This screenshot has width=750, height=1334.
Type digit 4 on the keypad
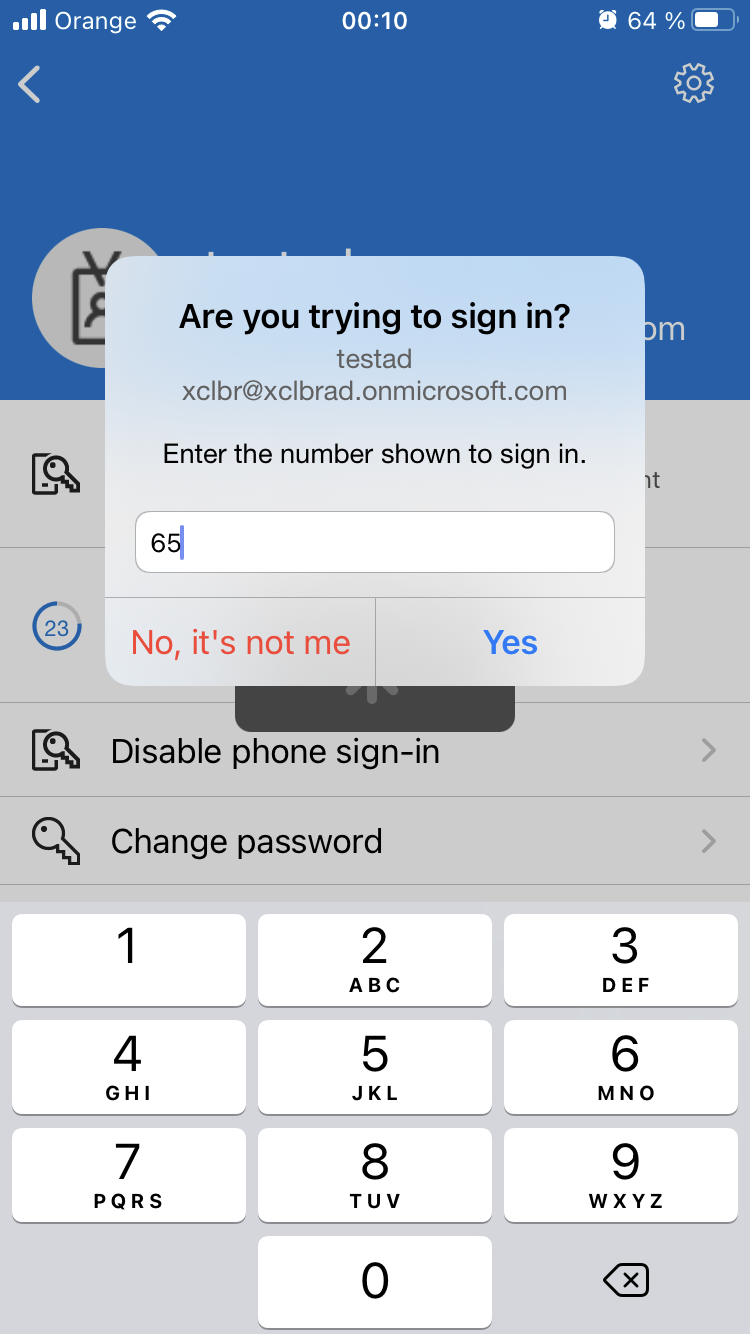[128, 1066]
